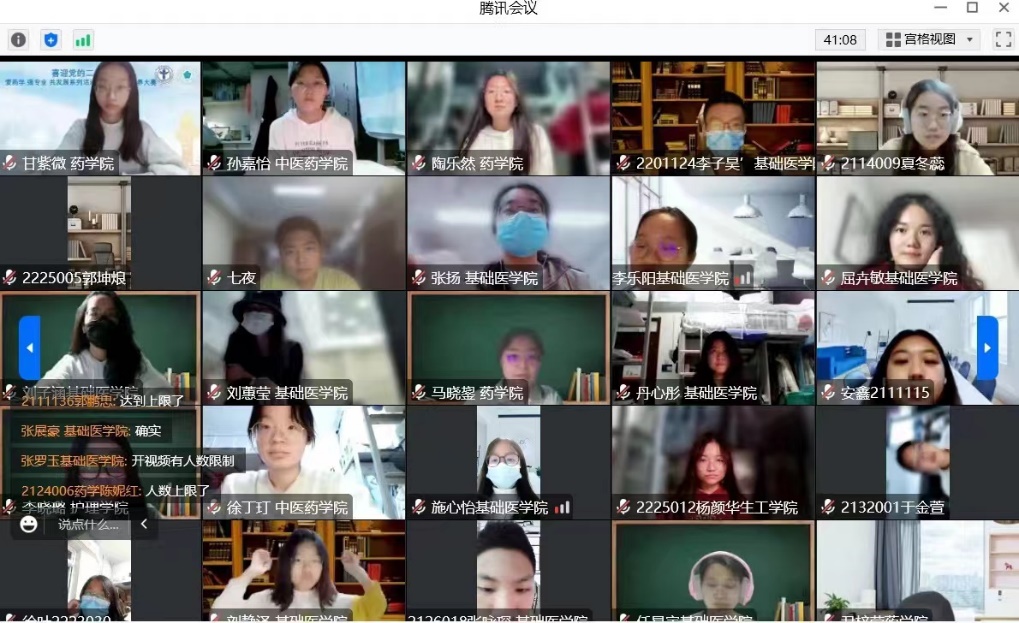
Task: Select 陶乐然 药学院 video tile
Action: pyautogui.click(x=508, y=115)
